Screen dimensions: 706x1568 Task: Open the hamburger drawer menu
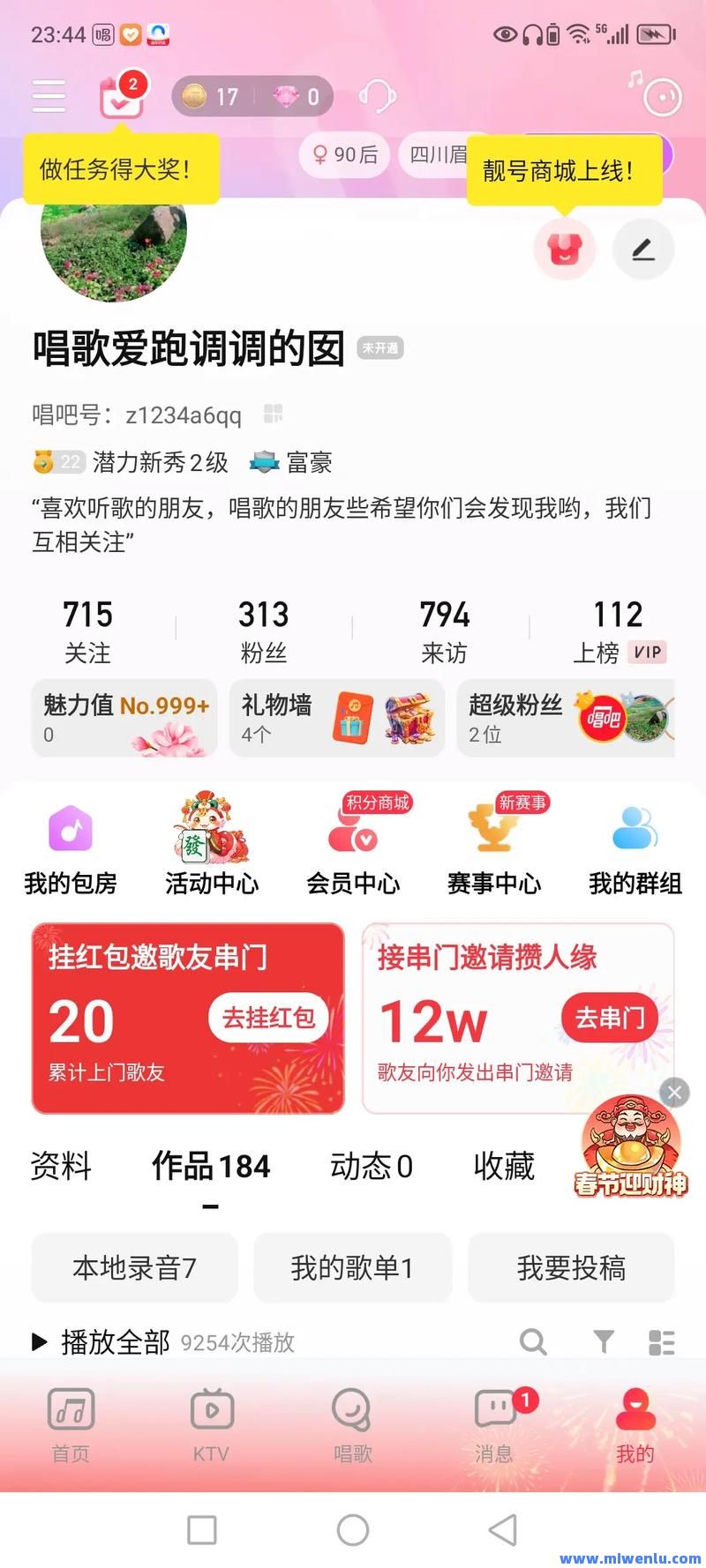pos(49,96)
